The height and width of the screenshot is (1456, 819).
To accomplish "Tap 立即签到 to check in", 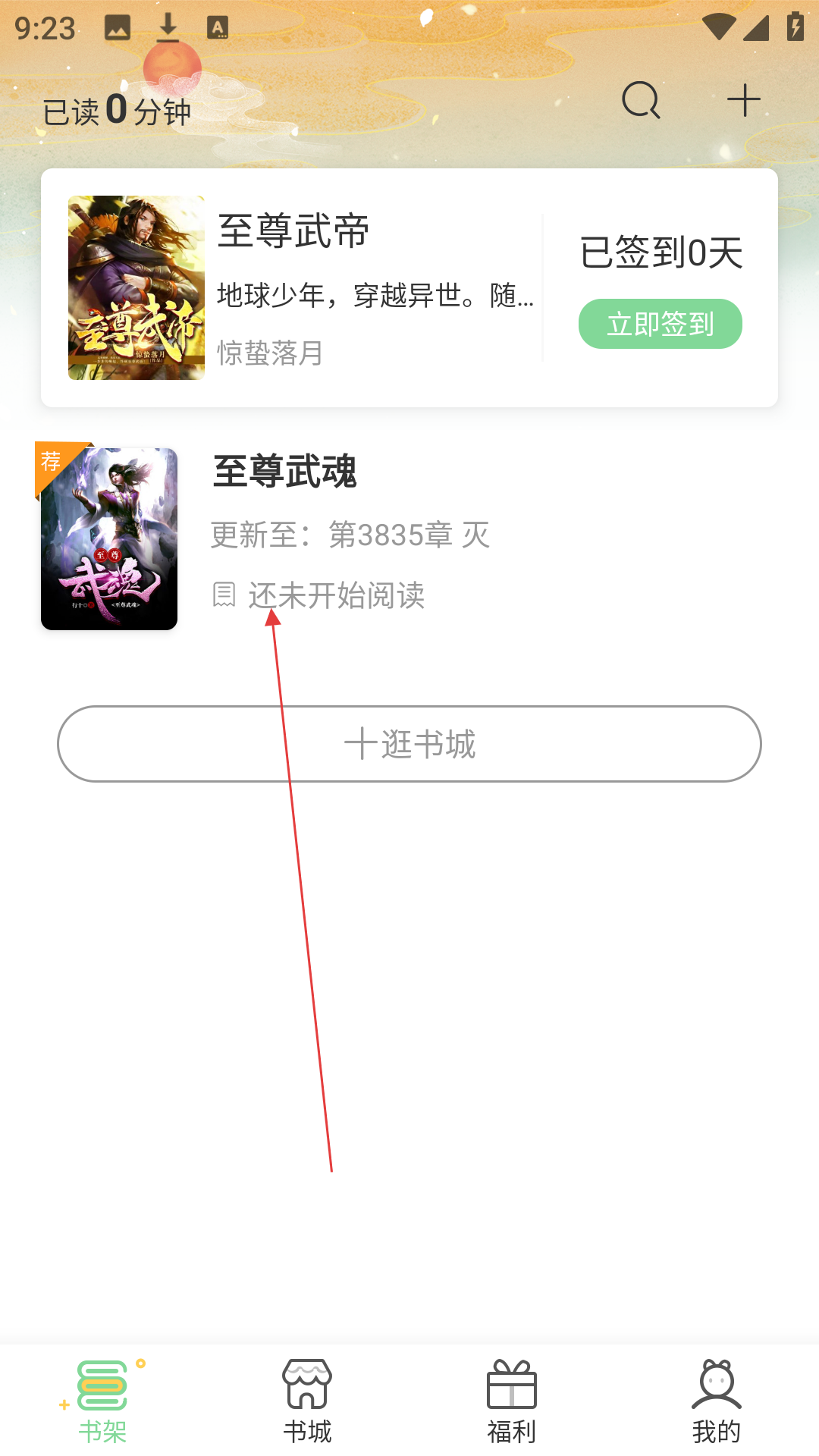I will pyautogui.click(x=660, y=324).
